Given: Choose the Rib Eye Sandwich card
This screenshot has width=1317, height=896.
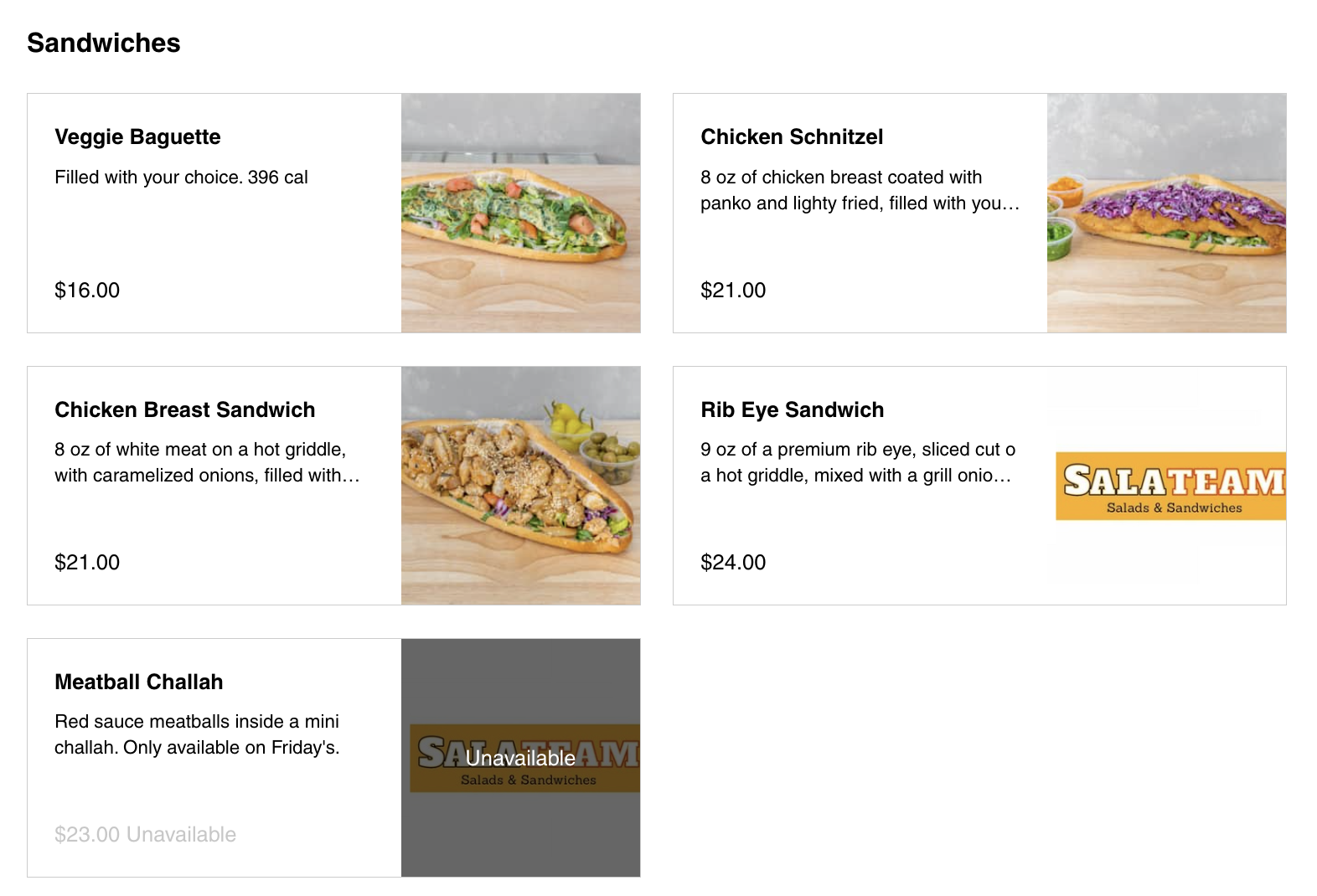Looking at the screenshot, I should click(x=979, y=486).
